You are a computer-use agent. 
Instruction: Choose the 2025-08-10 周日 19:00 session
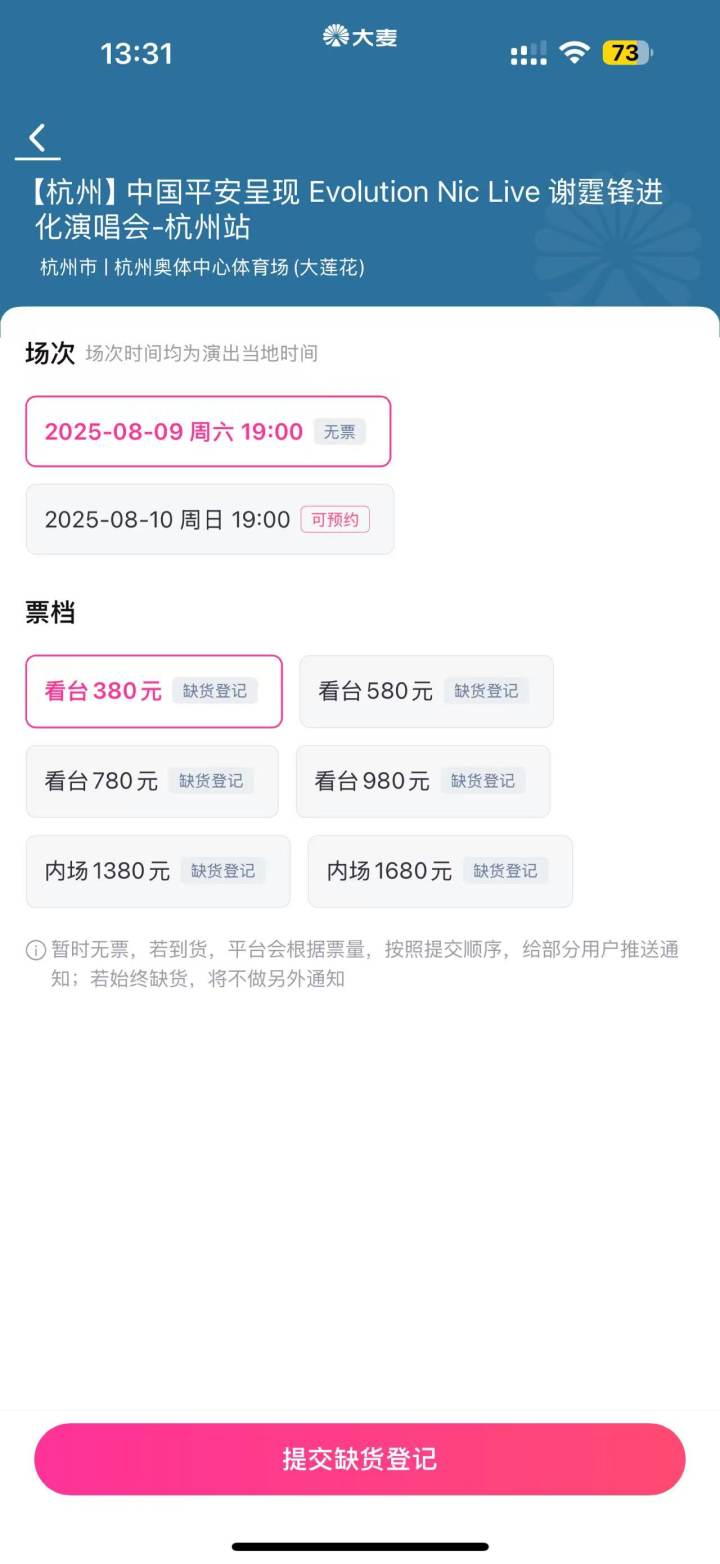[210, 519]
